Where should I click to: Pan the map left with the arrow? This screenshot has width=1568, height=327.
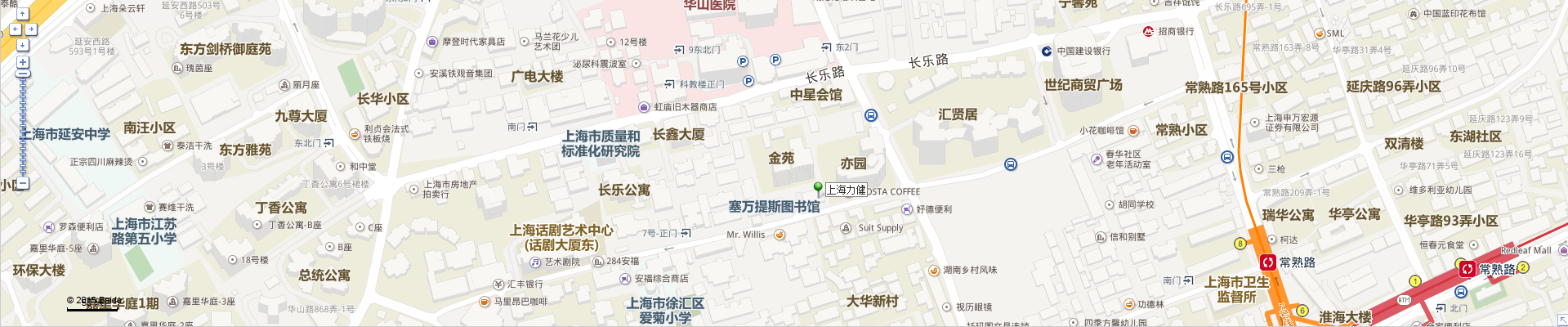tap(15, 29)
